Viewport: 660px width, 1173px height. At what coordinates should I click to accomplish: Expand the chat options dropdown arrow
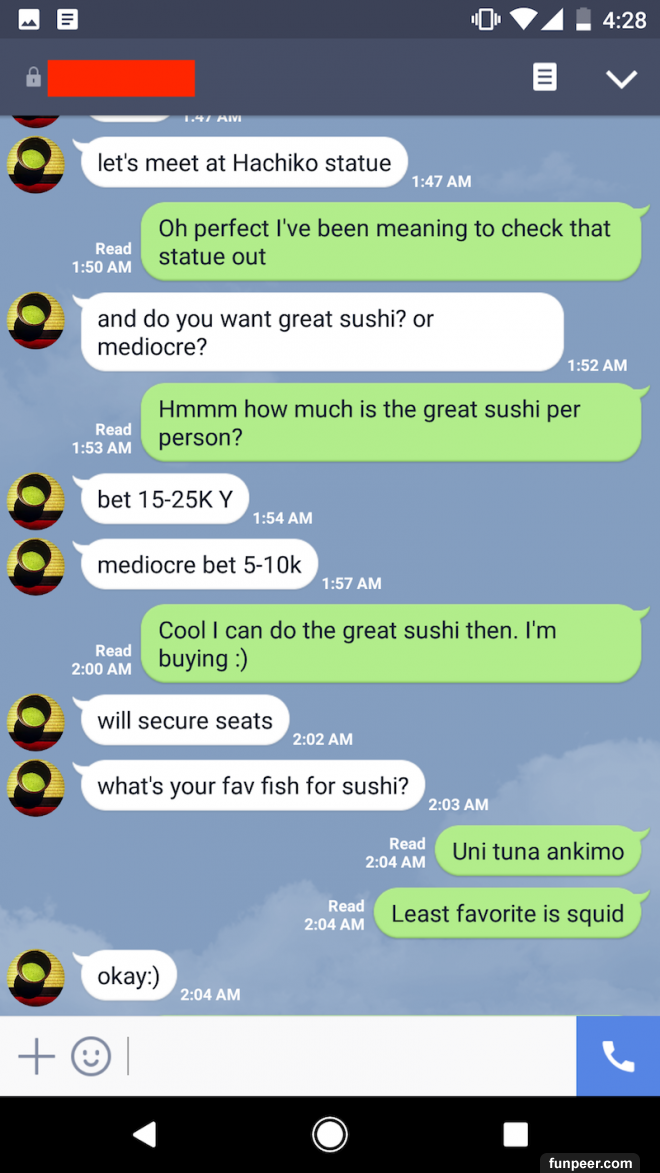pos(621,78)
